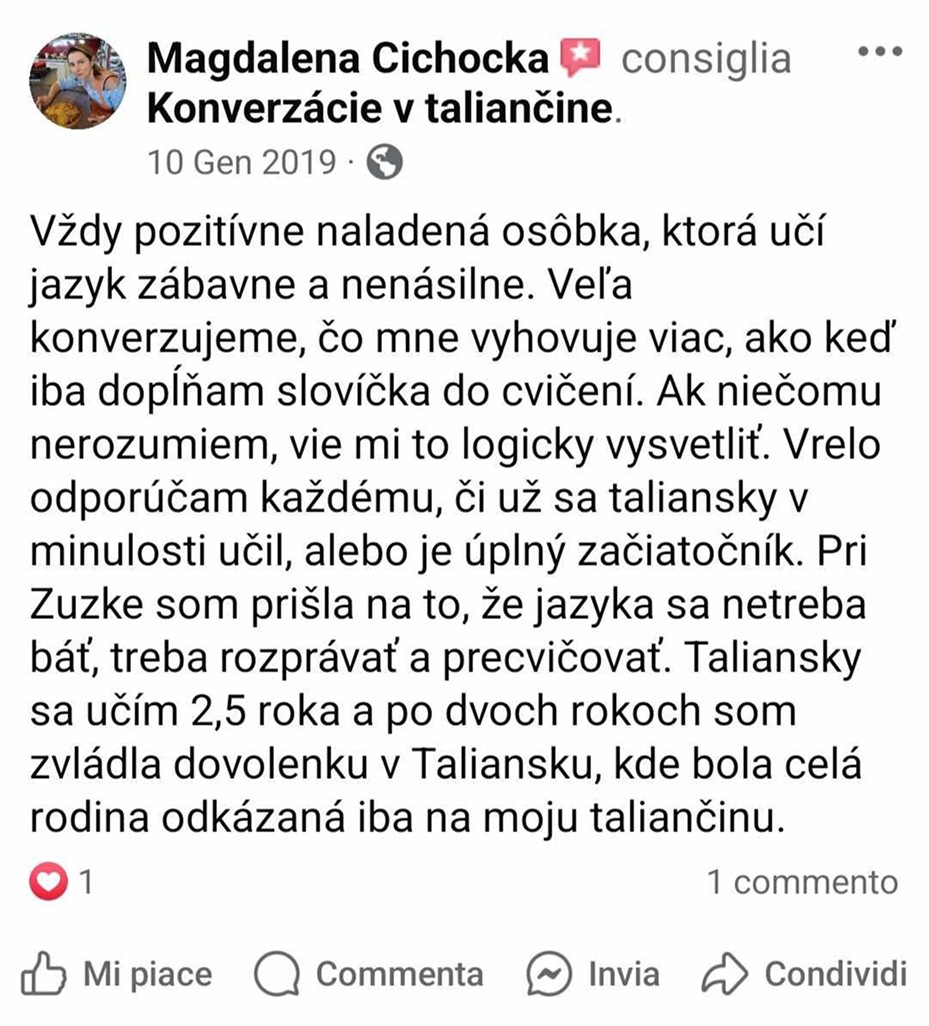Tap Commenta to write a comment

click(x=368, y=973)
